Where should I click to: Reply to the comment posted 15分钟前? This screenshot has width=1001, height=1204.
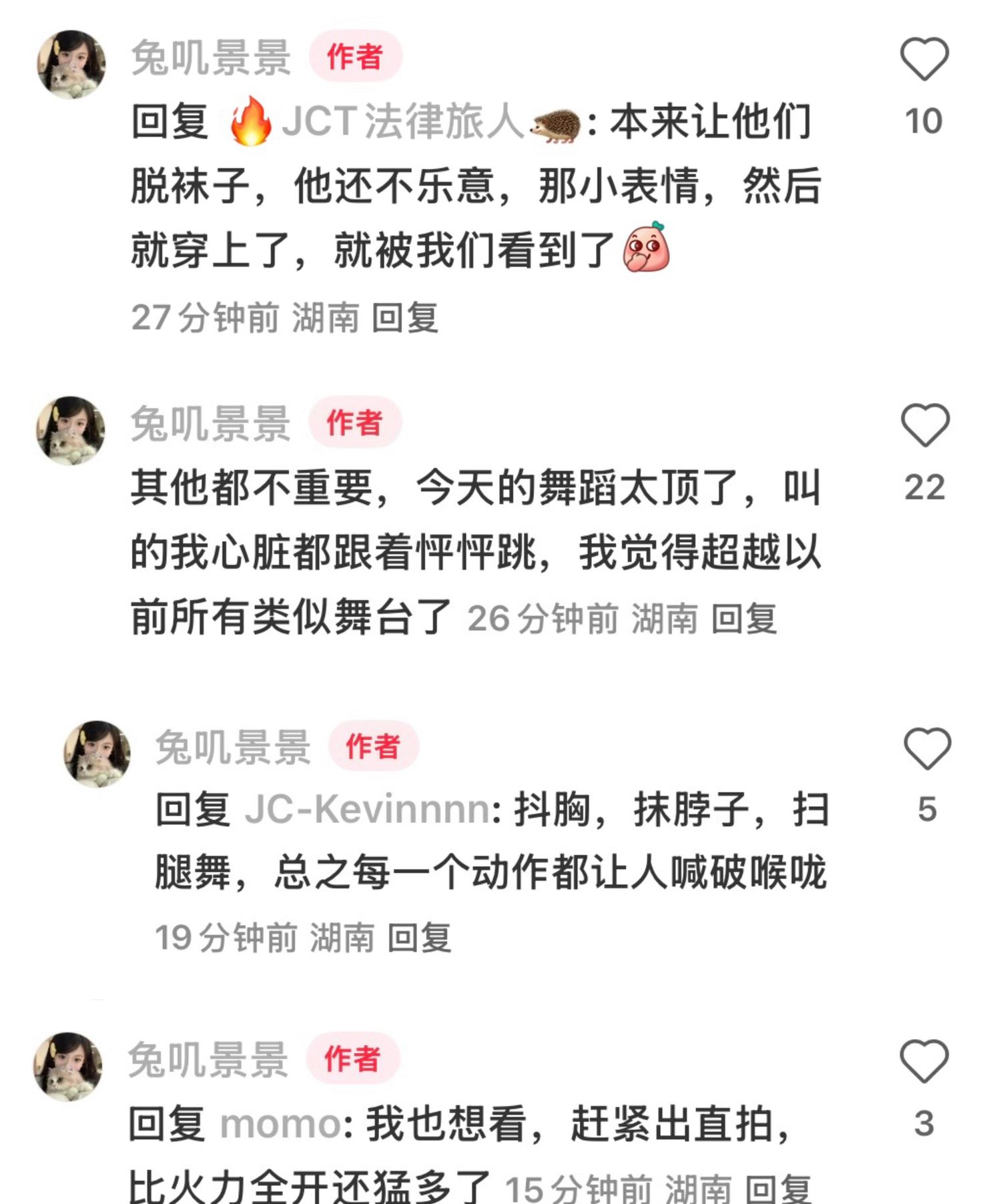pos(777,1188)
